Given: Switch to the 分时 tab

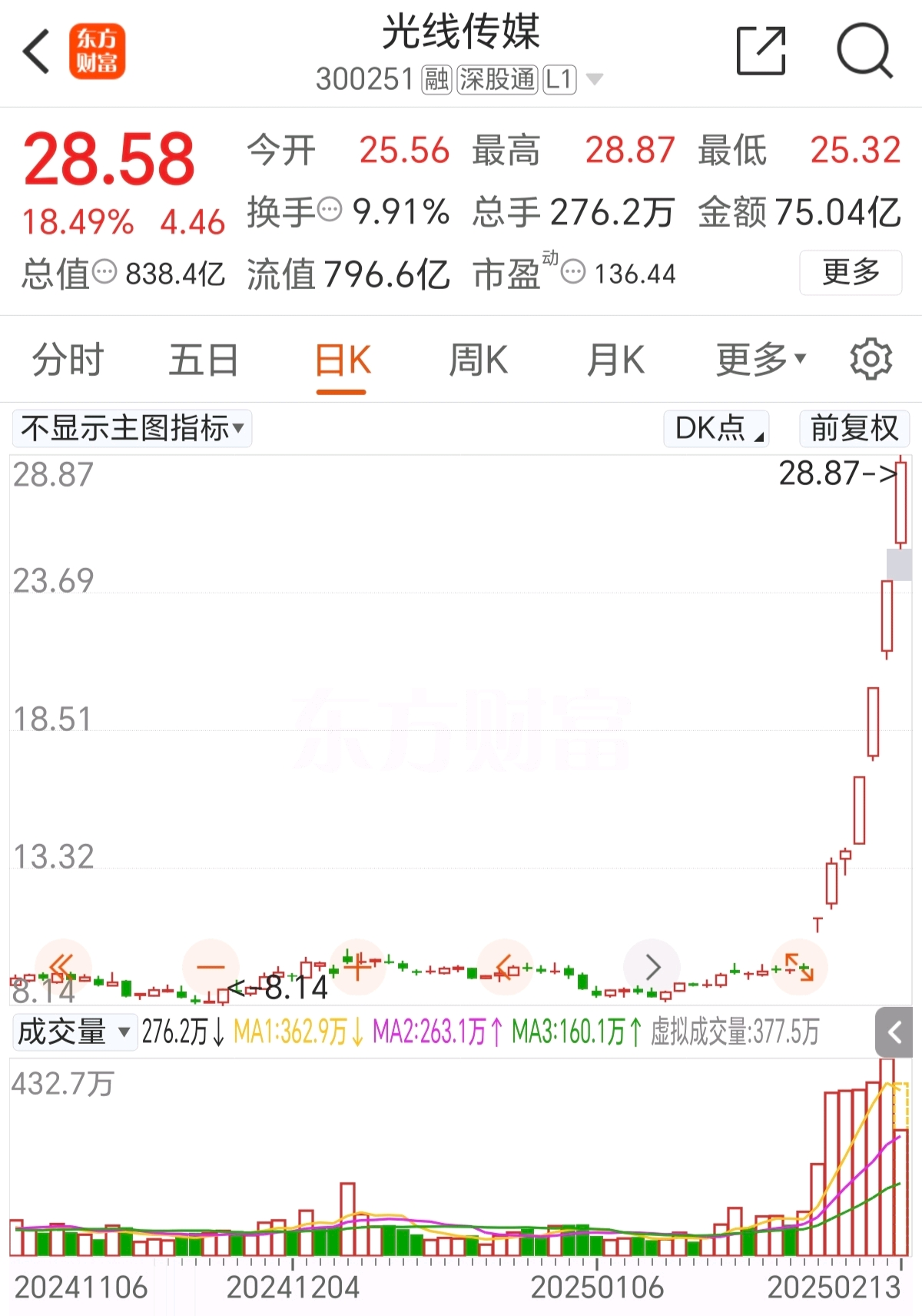Looking at the screenshot, I should pyautogui.click(x=68, y=360).
